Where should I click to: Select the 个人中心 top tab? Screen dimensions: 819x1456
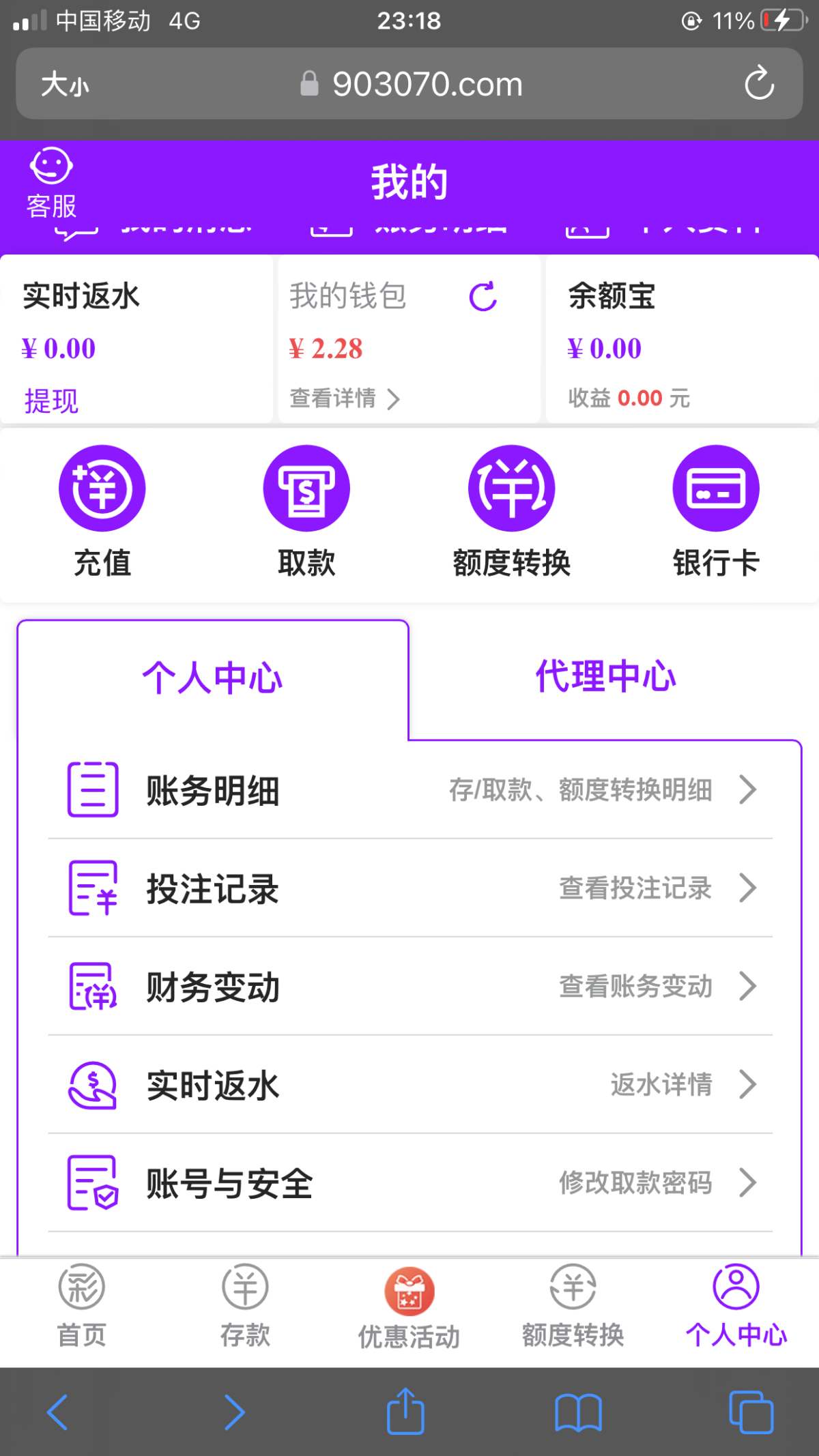(212, 678)
